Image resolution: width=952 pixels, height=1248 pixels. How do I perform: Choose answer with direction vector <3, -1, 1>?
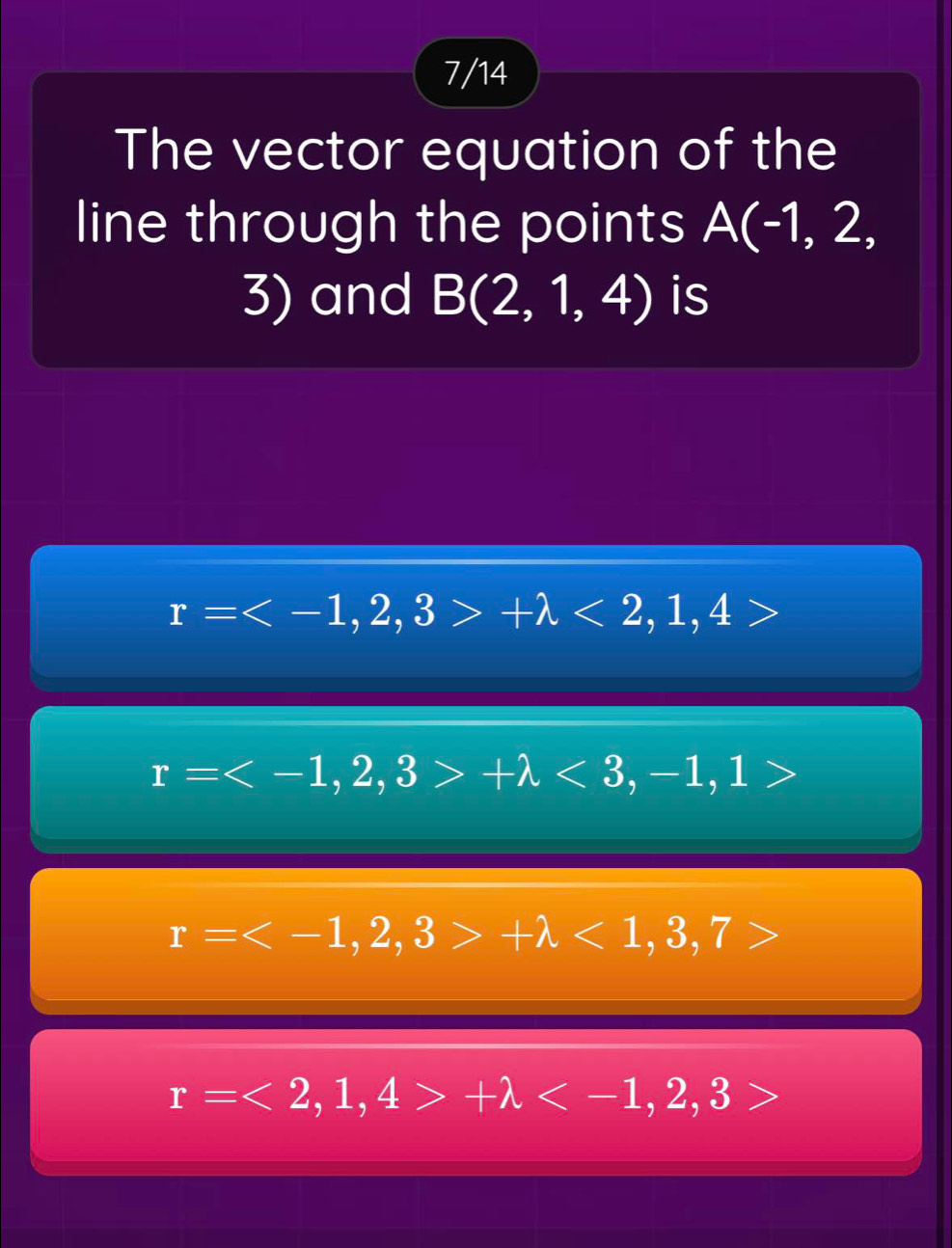tap(476, 773)
